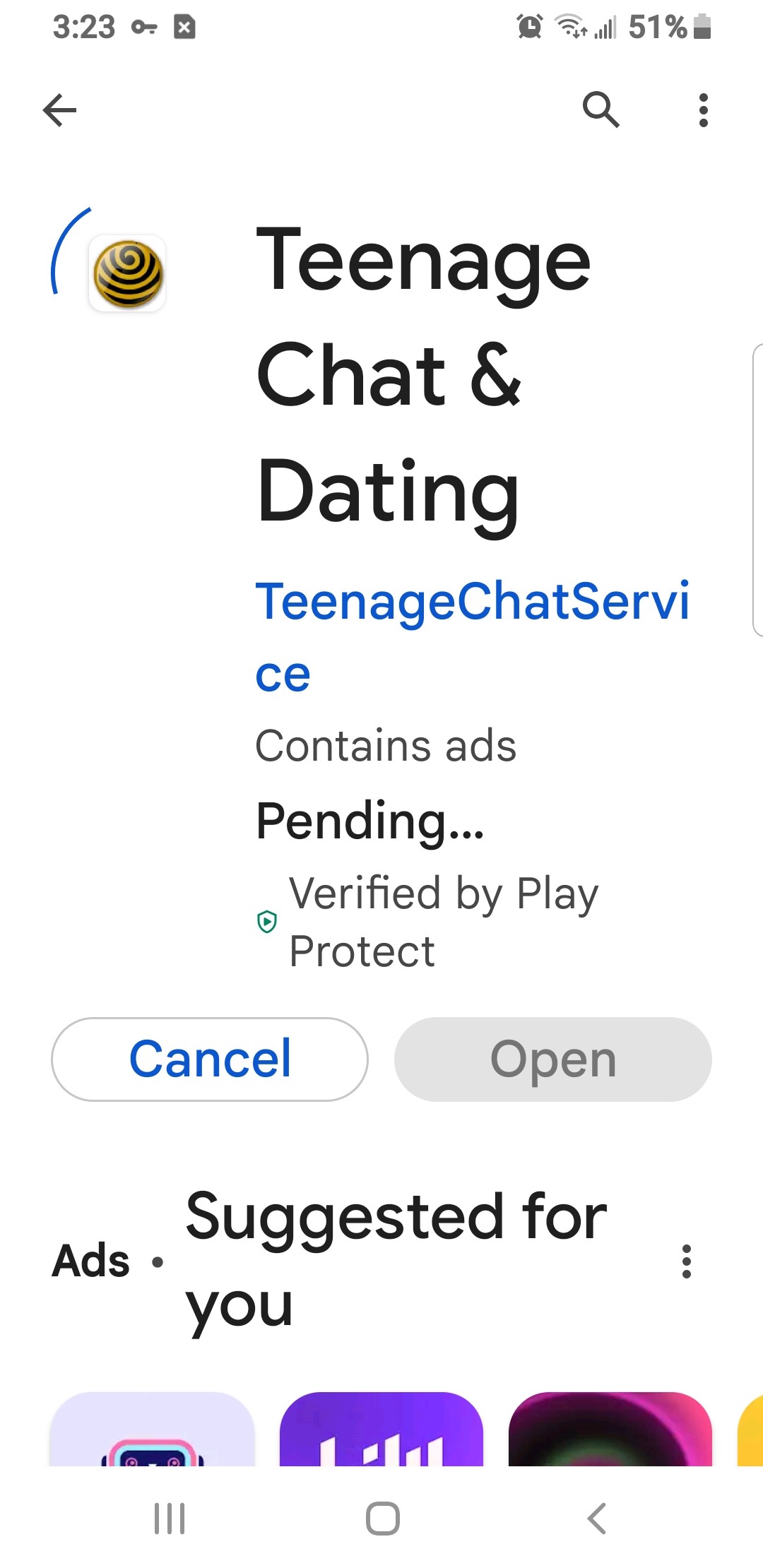
Task: Open the recent apps overview
Action: point(170,1519)
